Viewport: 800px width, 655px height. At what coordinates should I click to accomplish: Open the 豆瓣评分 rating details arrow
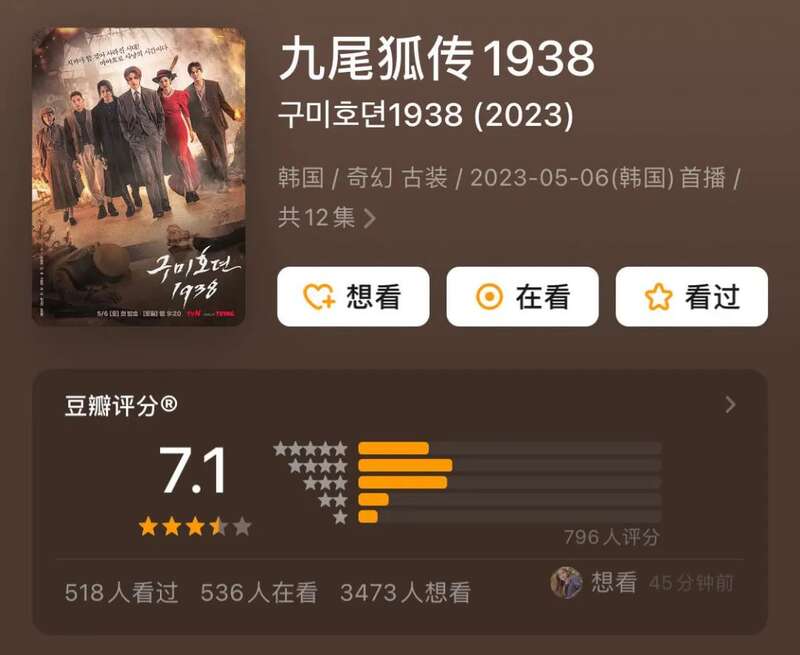tap(730, 405)
